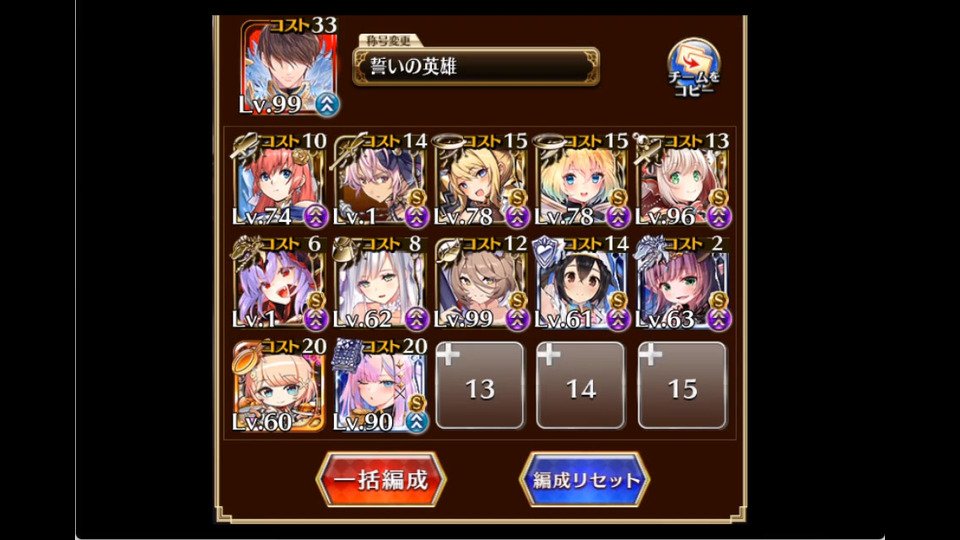
Task: Select the cost 14 unit at Lv.61
Action: [x=581, y=284]
